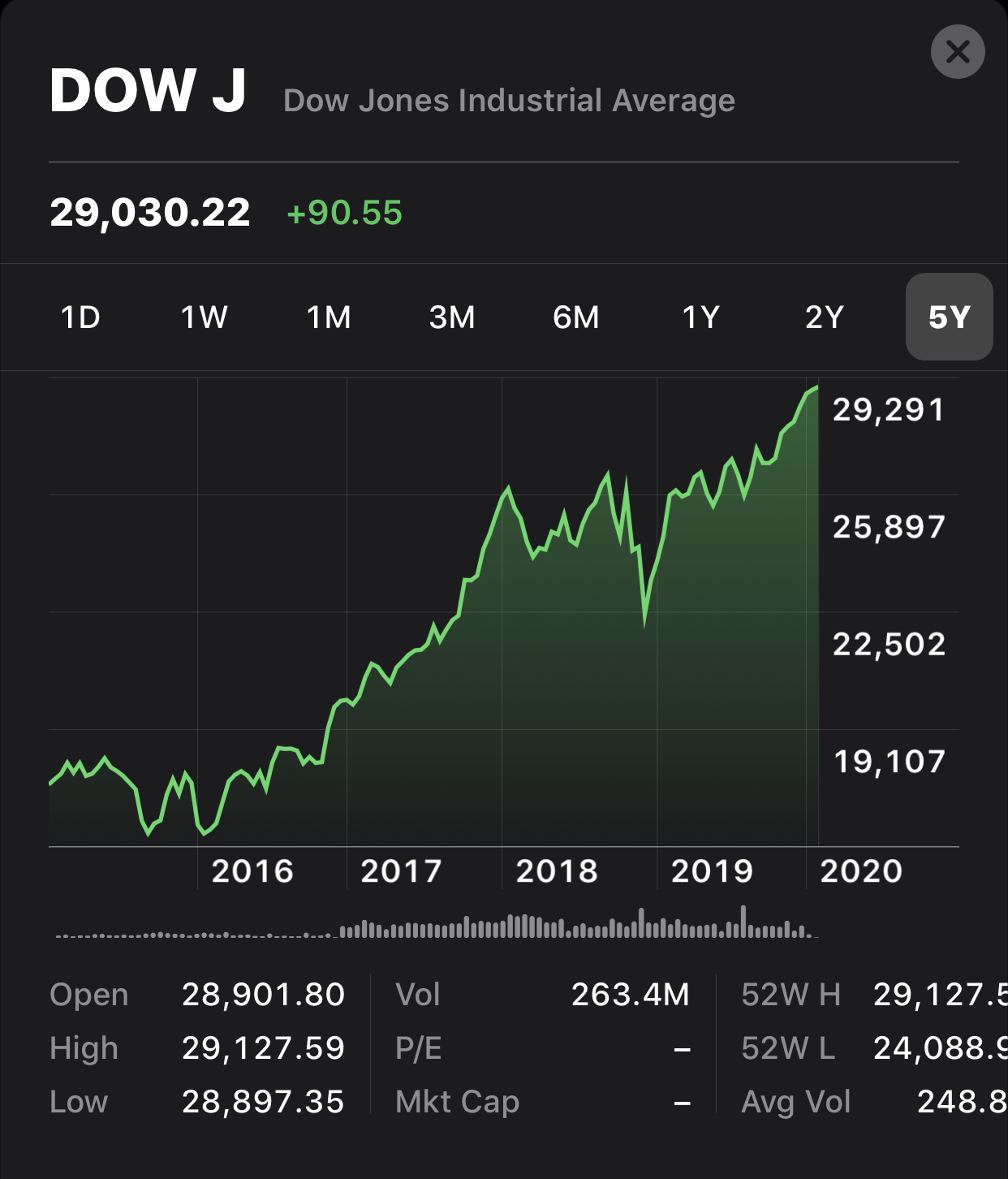This screenshot has height=1179, width=1008.
Task: Select the 1W time range
Action: pyautogui.click(x=204, y=317)
